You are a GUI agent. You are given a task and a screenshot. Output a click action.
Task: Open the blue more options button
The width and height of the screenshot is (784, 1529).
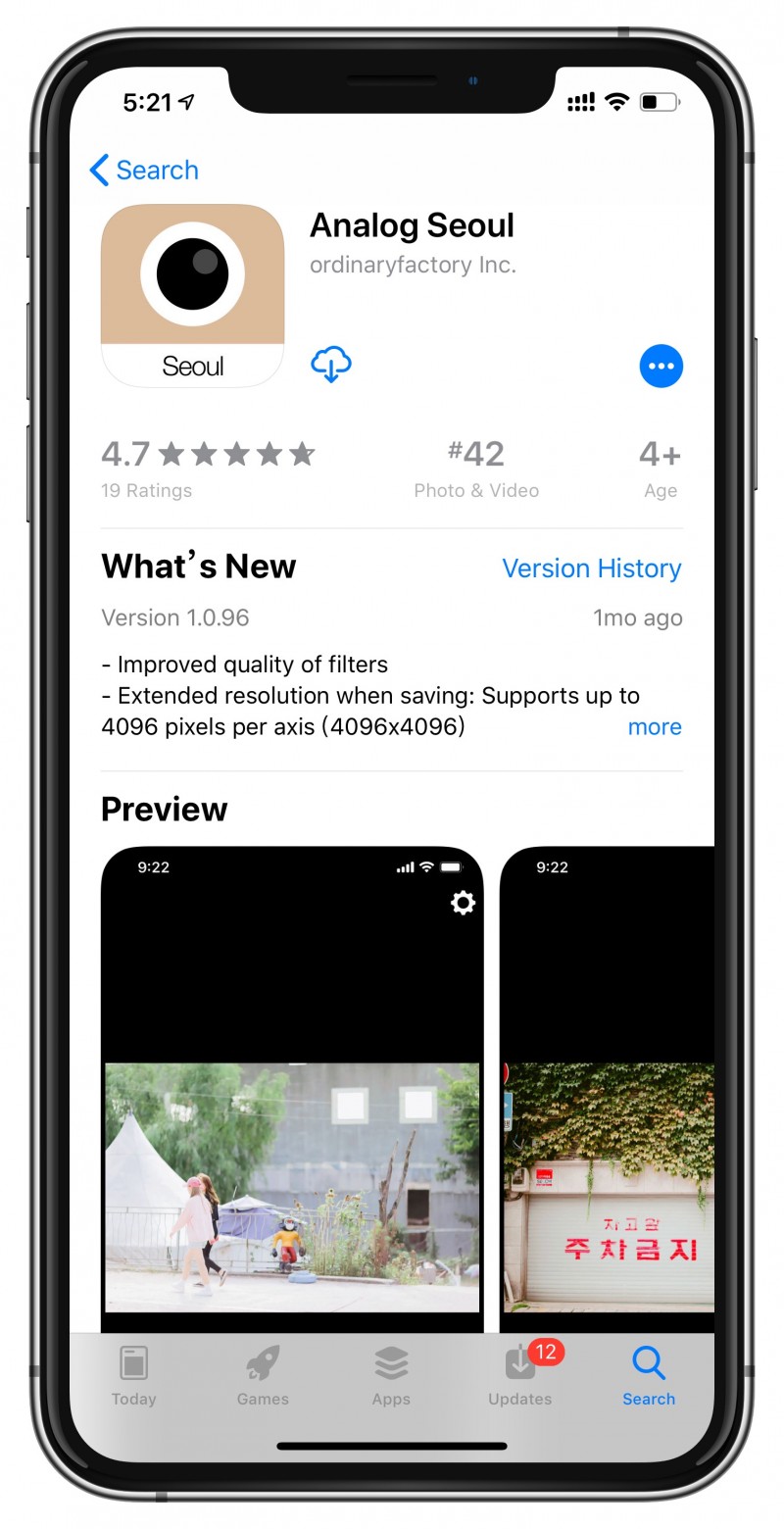(661, 367)
